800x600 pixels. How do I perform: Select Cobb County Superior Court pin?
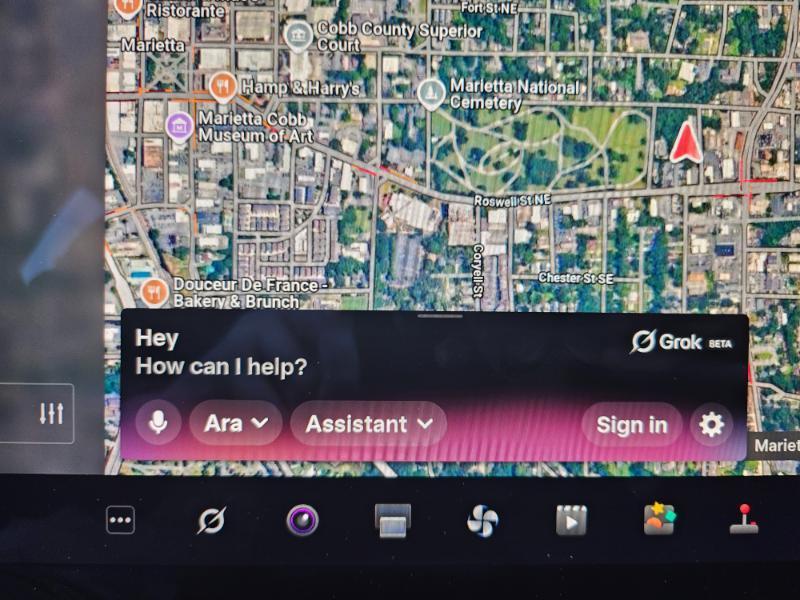[x=297, y=36]
